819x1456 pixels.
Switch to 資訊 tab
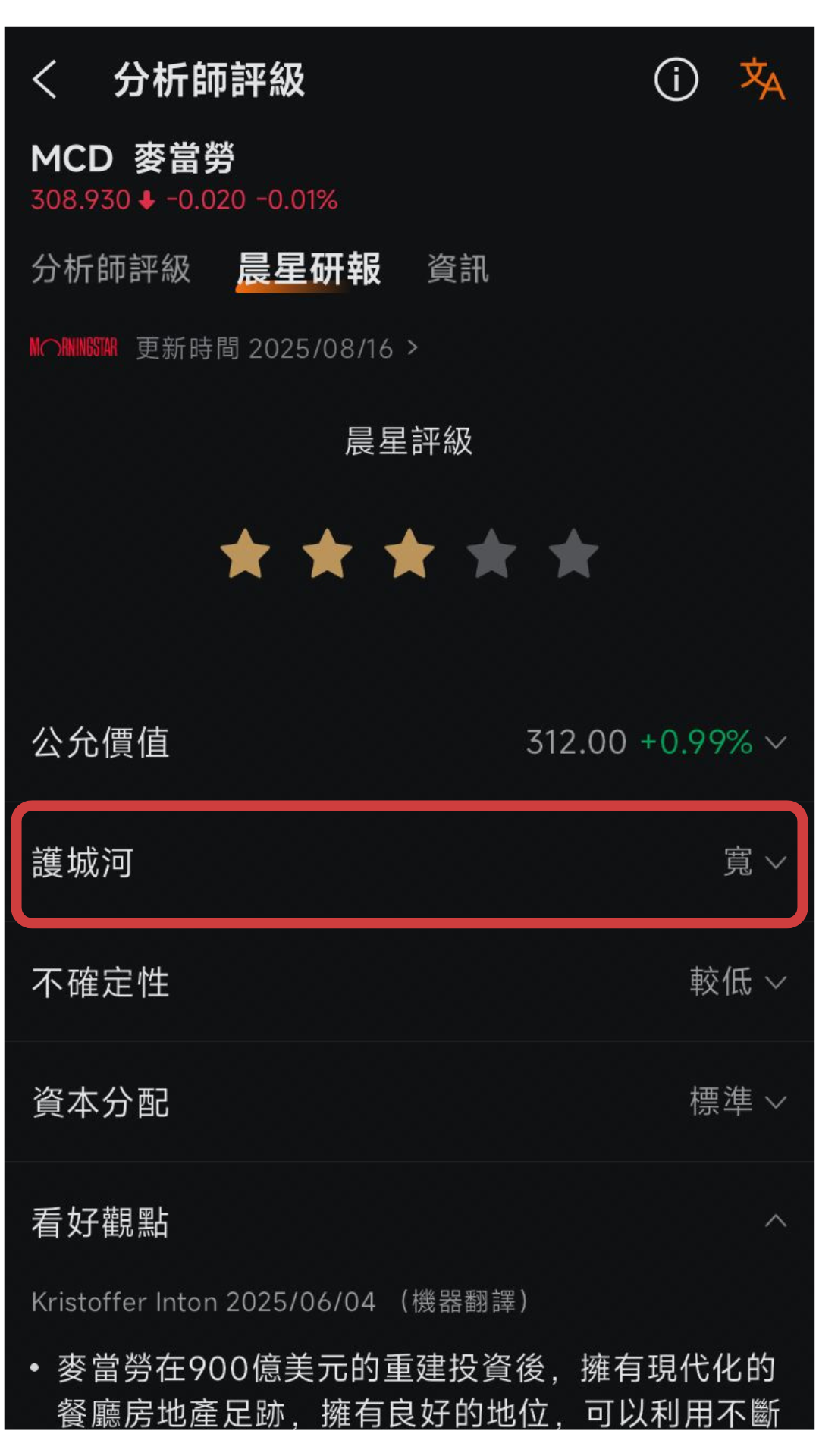point(457,269)
